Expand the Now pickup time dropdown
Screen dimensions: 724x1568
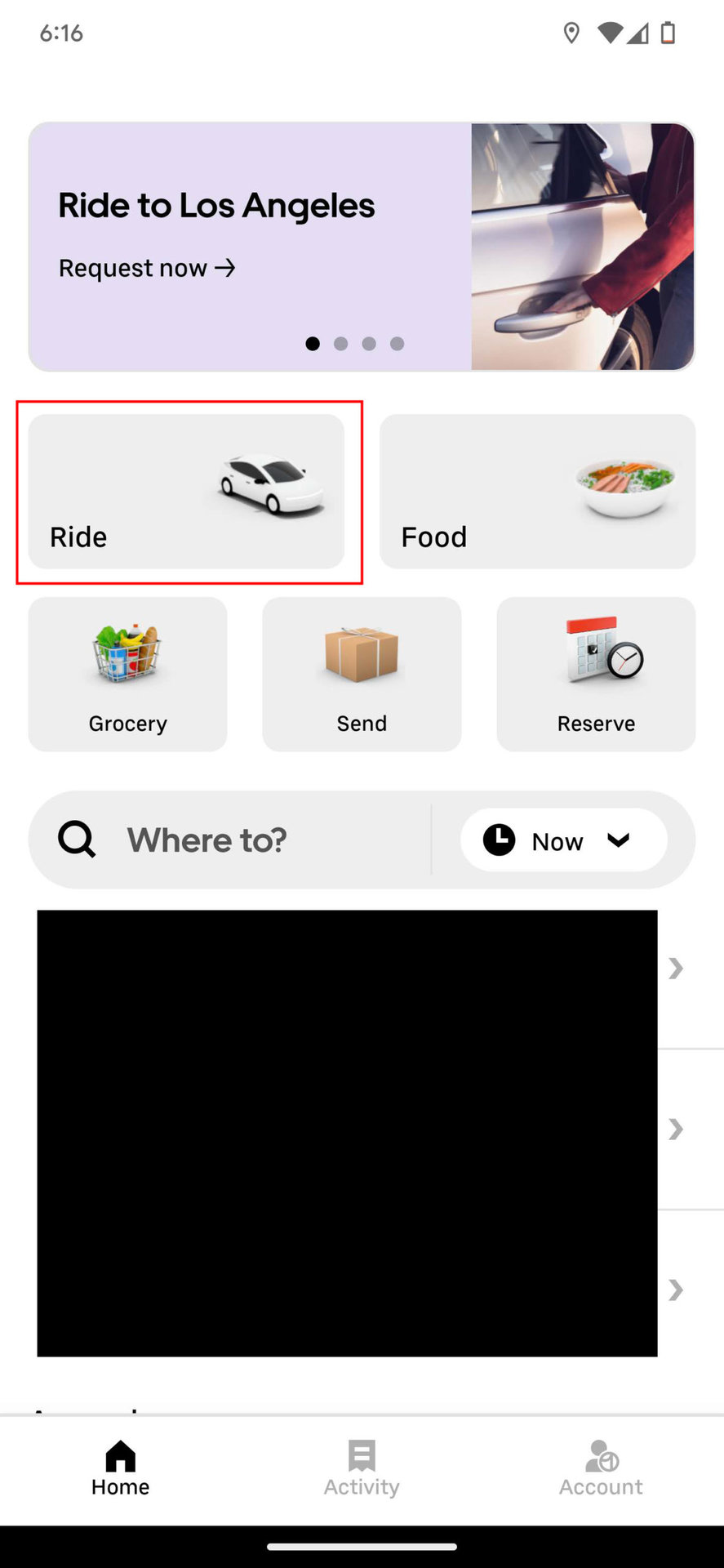click(x=563, y=840)
